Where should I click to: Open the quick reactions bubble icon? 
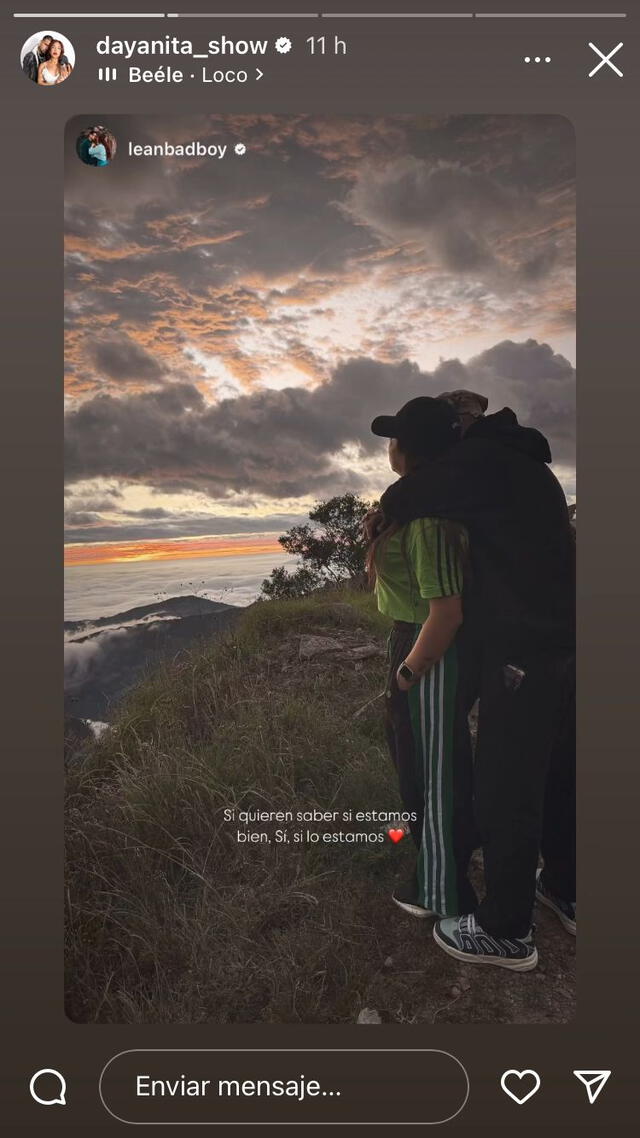48,1087
